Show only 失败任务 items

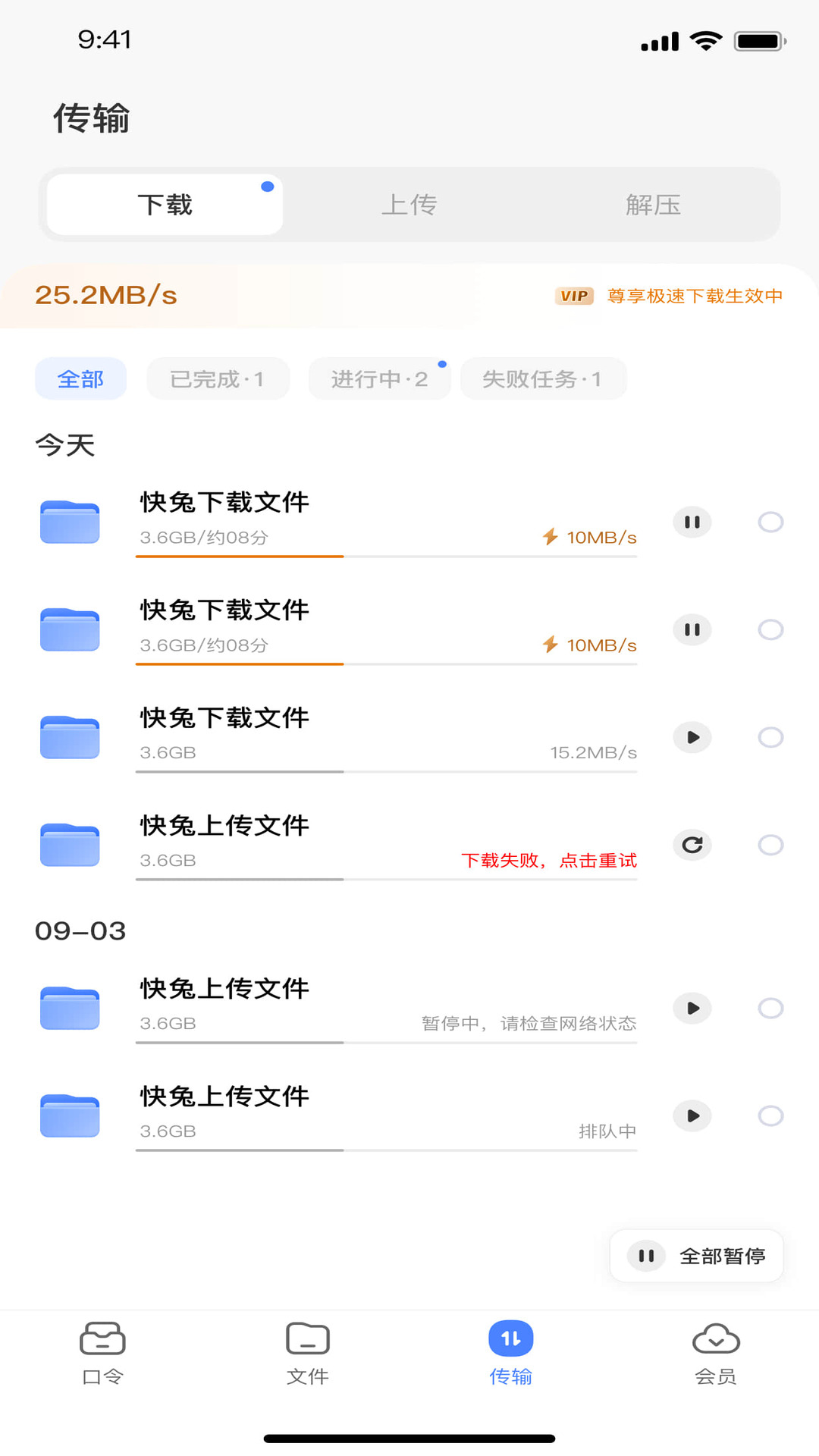[x=544, y=378]
